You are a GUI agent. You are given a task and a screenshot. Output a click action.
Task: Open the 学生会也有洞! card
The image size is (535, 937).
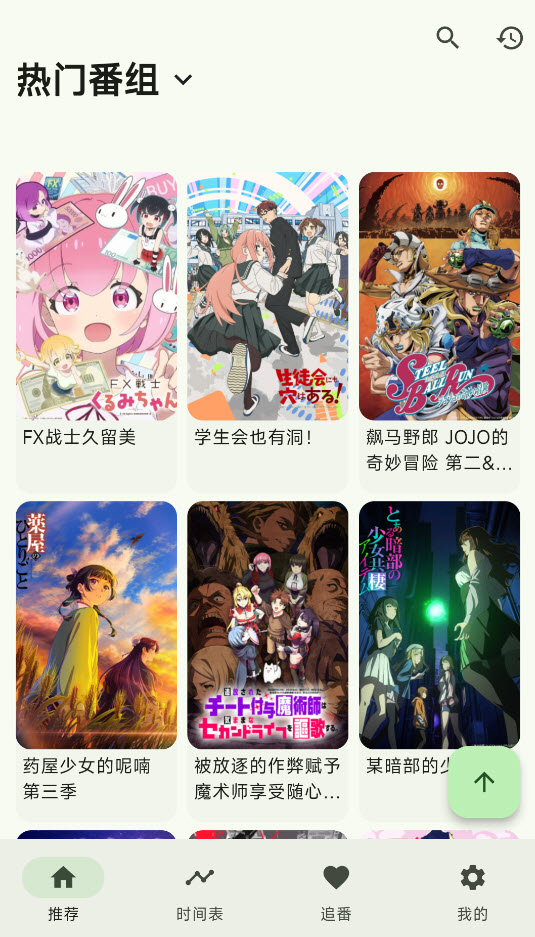click(268, 332)
